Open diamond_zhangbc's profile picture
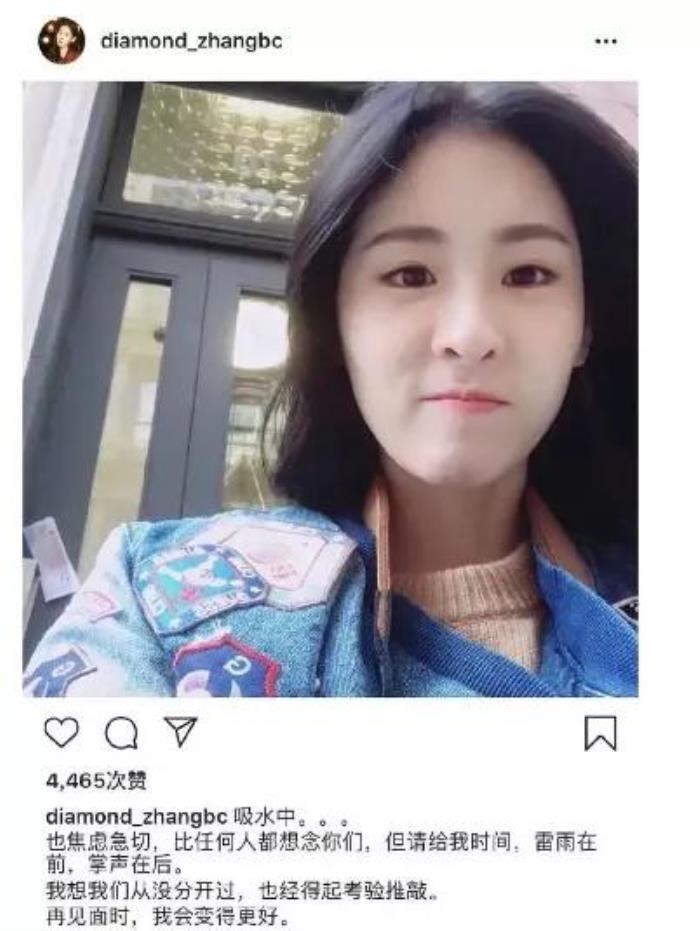700x931 pixels. point(61,41)
